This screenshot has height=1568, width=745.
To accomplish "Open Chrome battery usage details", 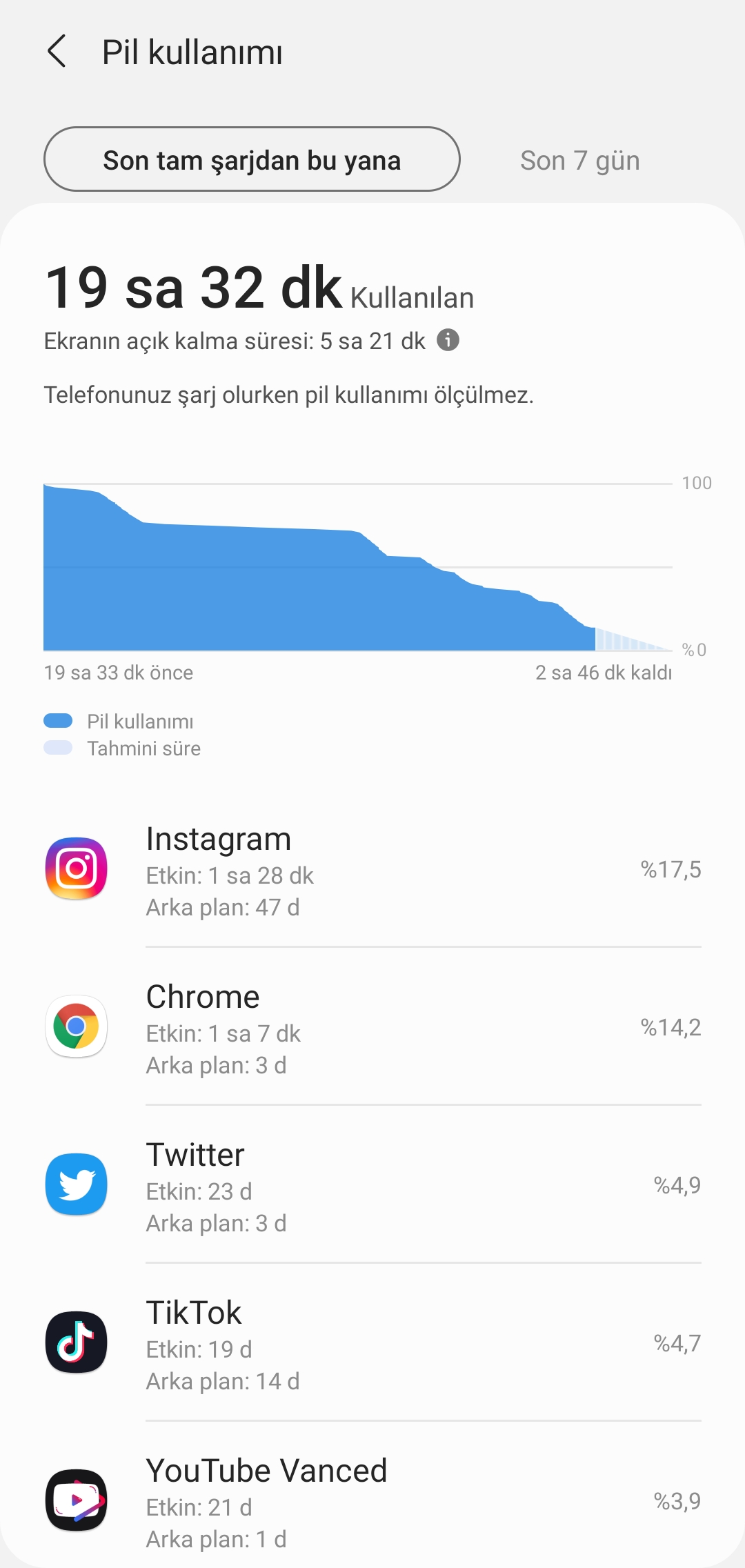I will click(x=372, y=1027).
